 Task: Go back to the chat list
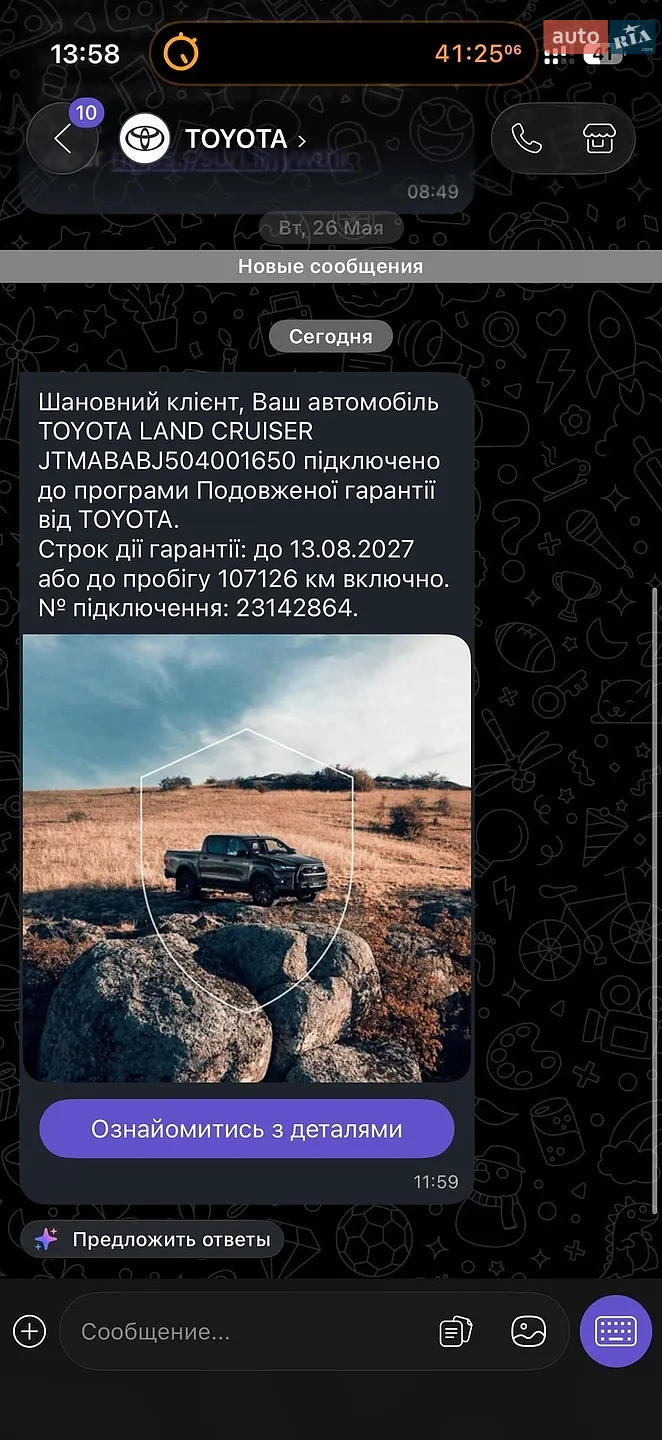[x=62, y=139]
